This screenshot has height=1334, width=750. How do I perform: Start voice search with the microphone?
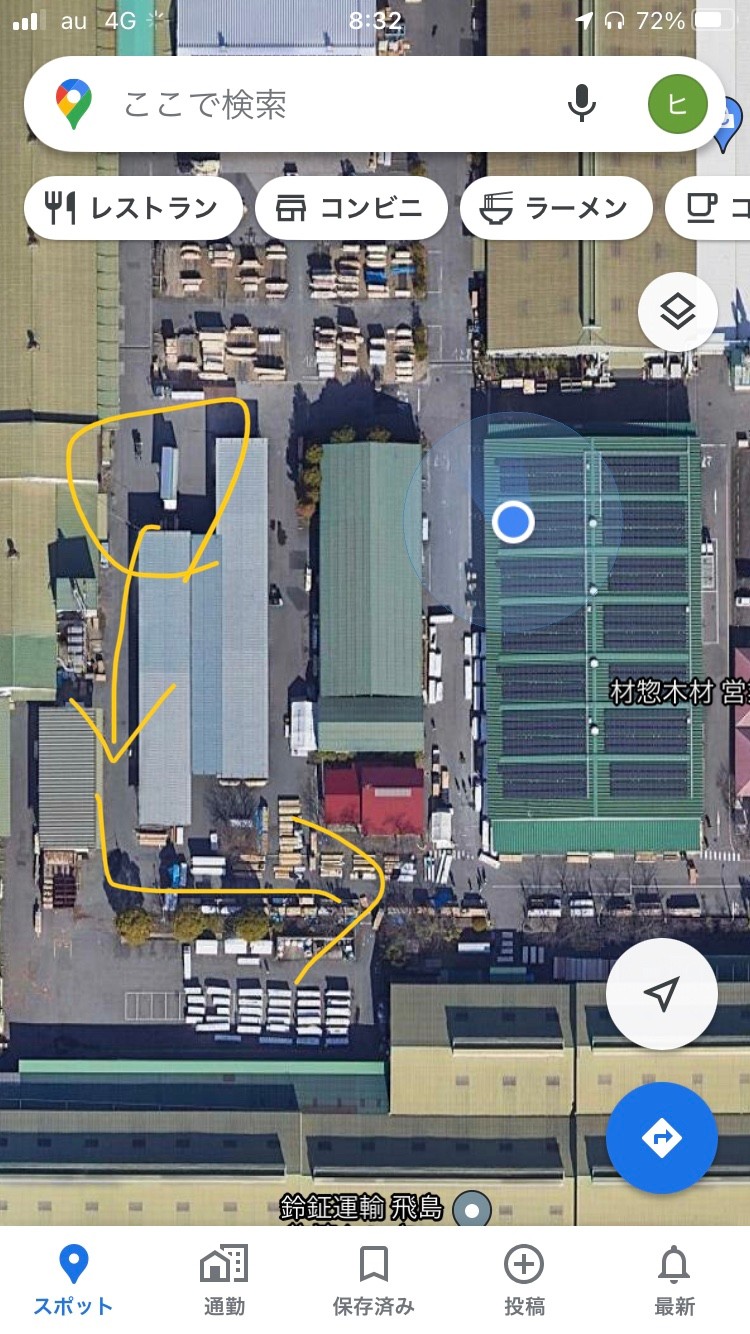click(x=581, y=104)
